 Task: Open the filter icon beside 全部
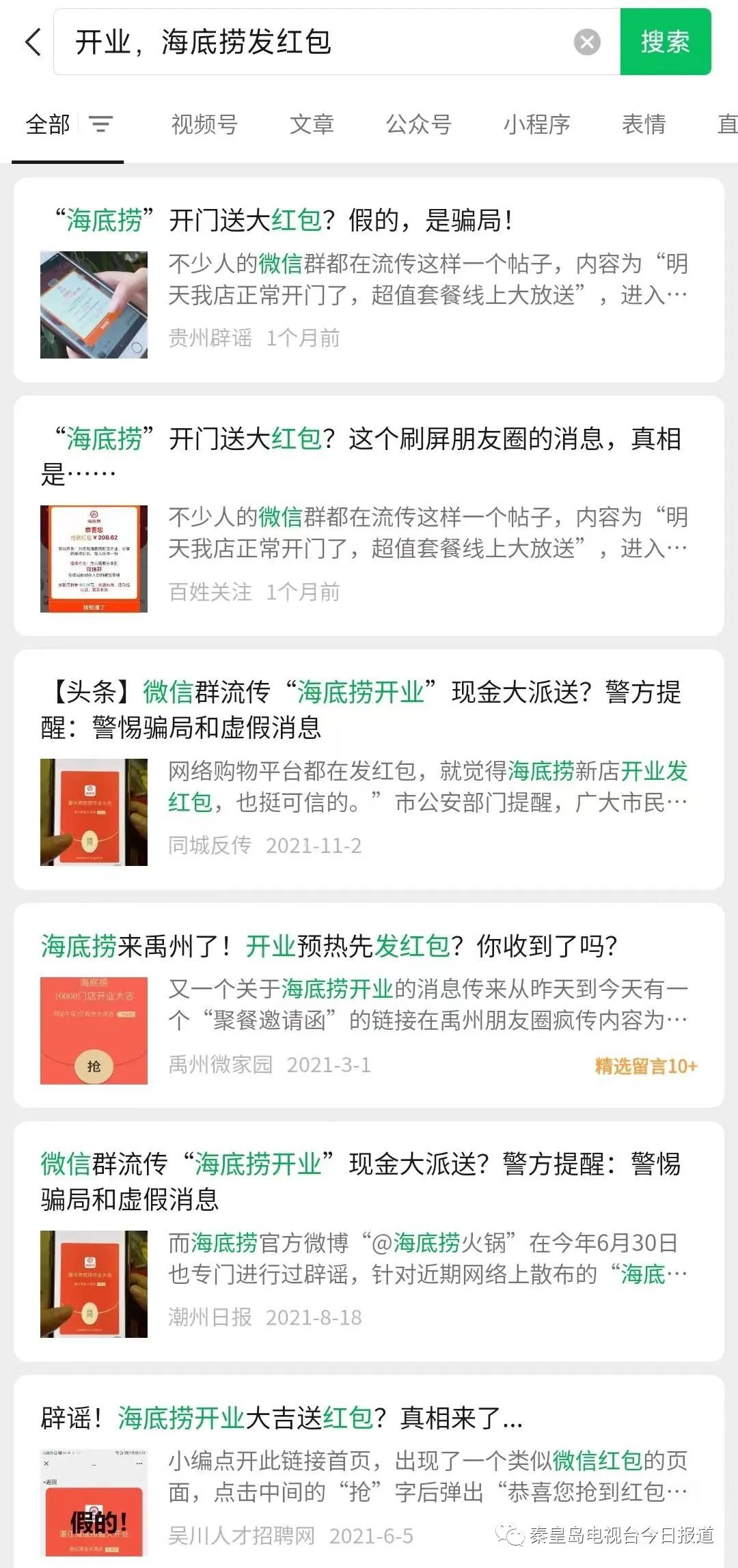[x=100, y=124]
